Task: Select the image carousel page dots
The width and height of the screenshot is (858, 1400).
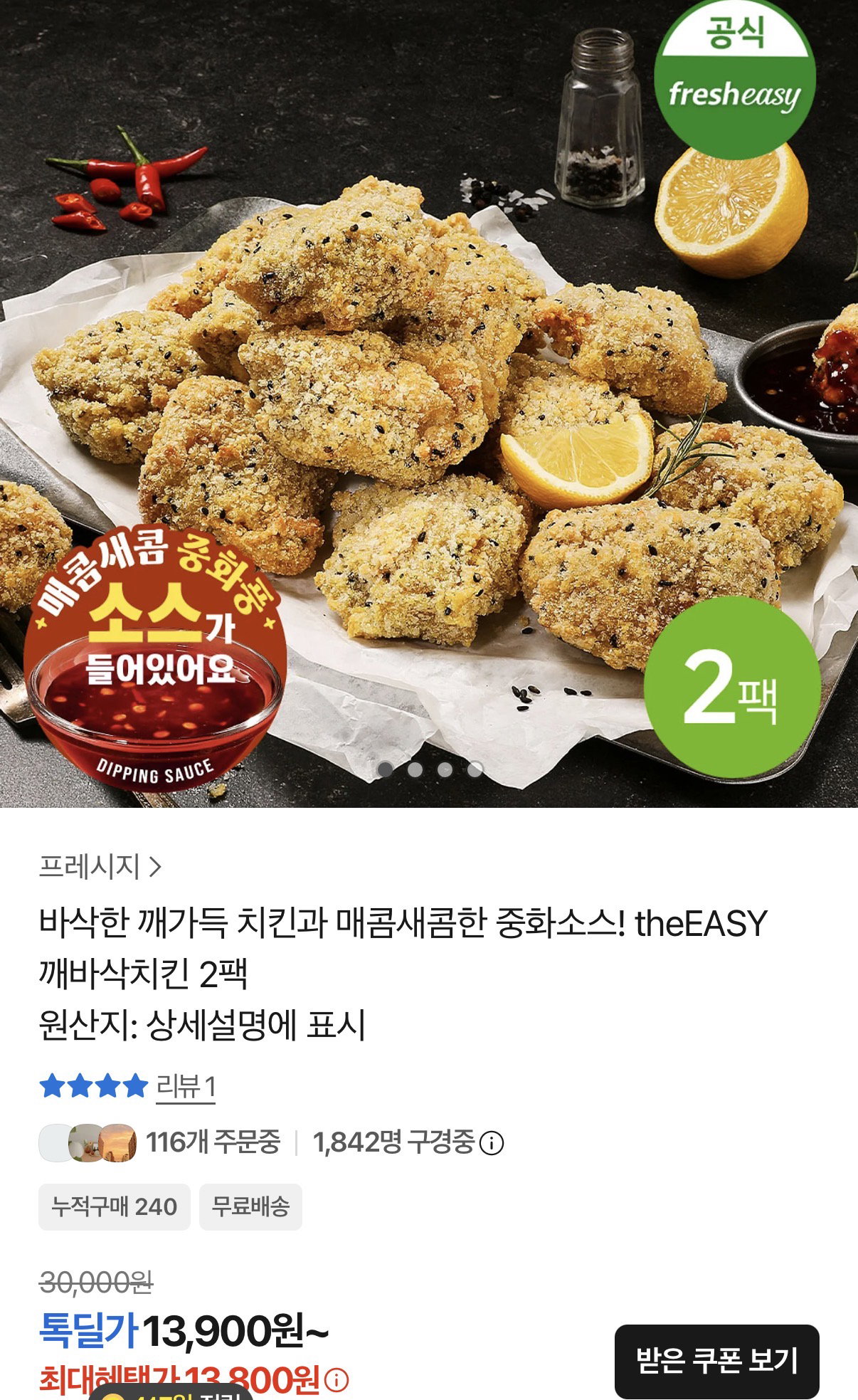Action: (x=430, y=769)
